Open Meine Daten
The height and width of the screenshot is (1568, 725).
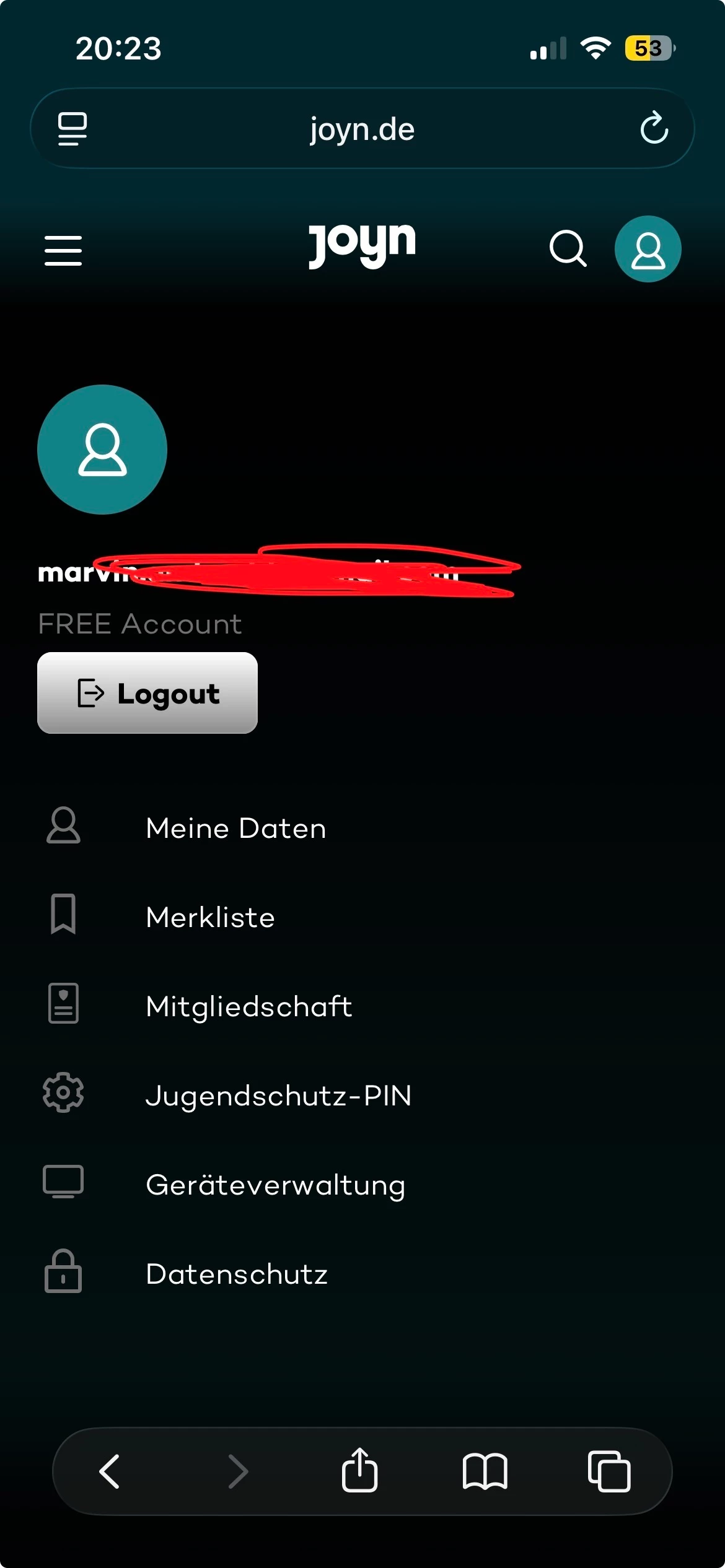[235, 828]
